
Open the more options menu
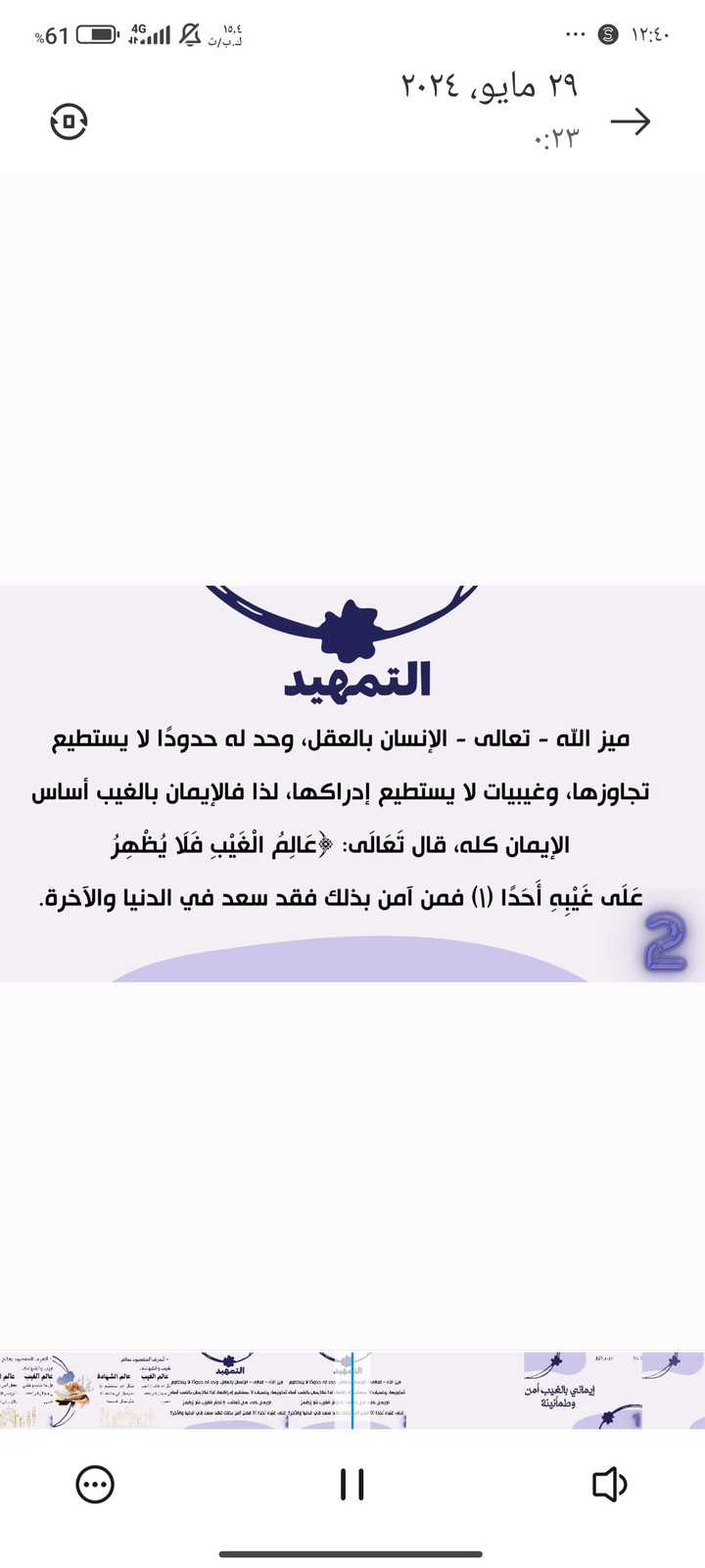[x=95, y=1485]
